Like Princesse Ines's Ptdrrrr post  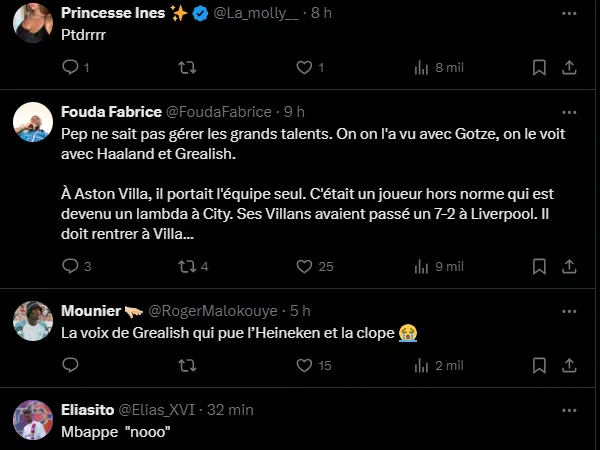tap(304, 68)
